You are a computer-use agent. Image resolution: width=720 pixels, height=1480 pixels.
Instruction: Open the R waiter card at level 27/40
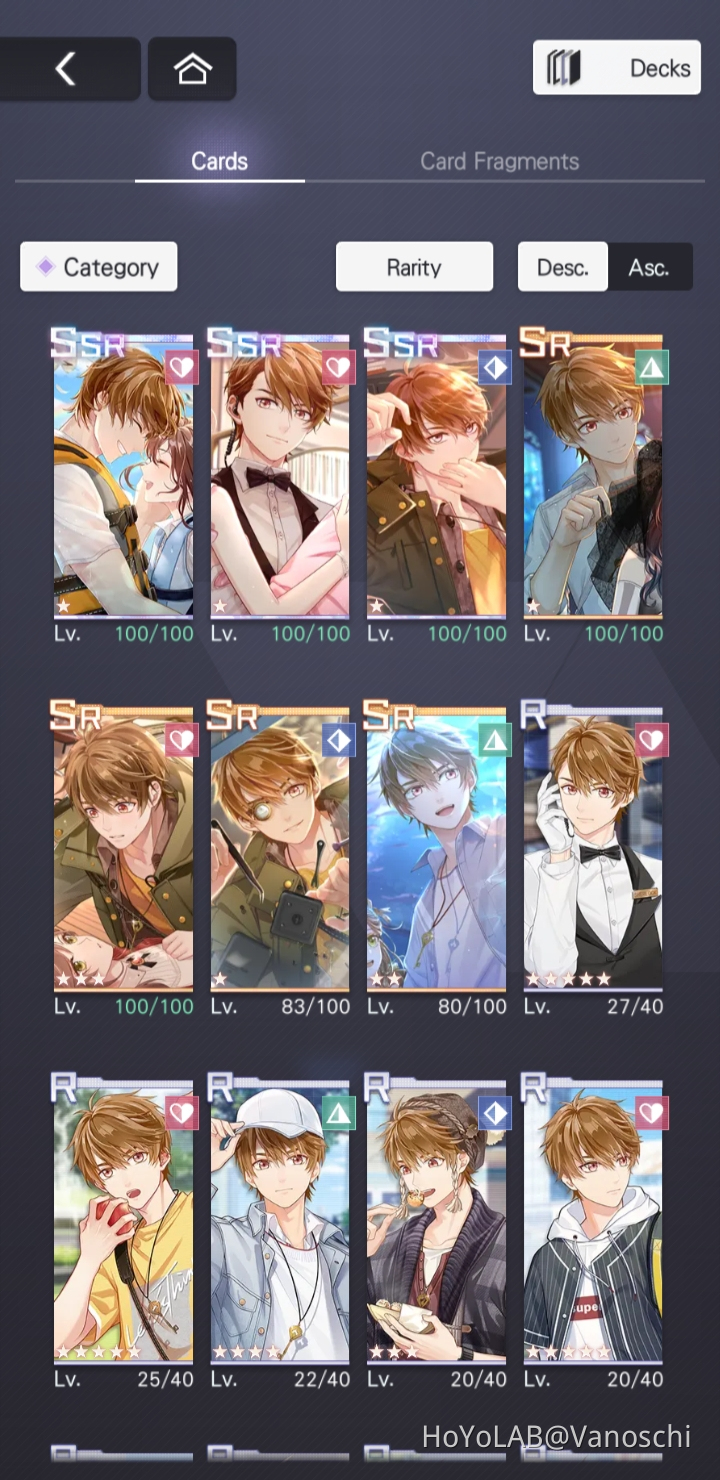[x=593, y=850]
